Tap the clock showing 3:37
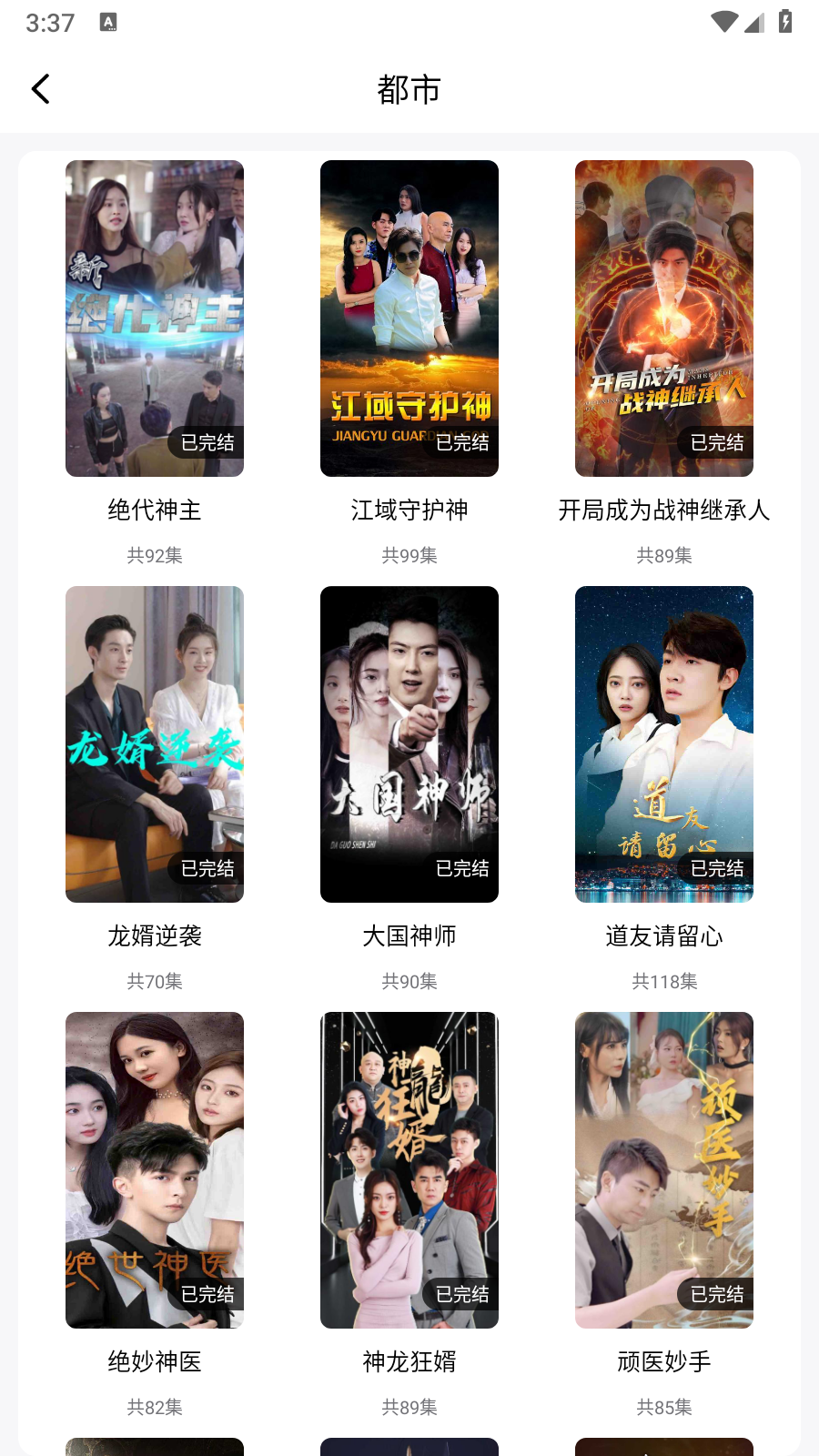Image resolution: width=819 pixels, height=1456 pixels. click(x=46, y=23)
